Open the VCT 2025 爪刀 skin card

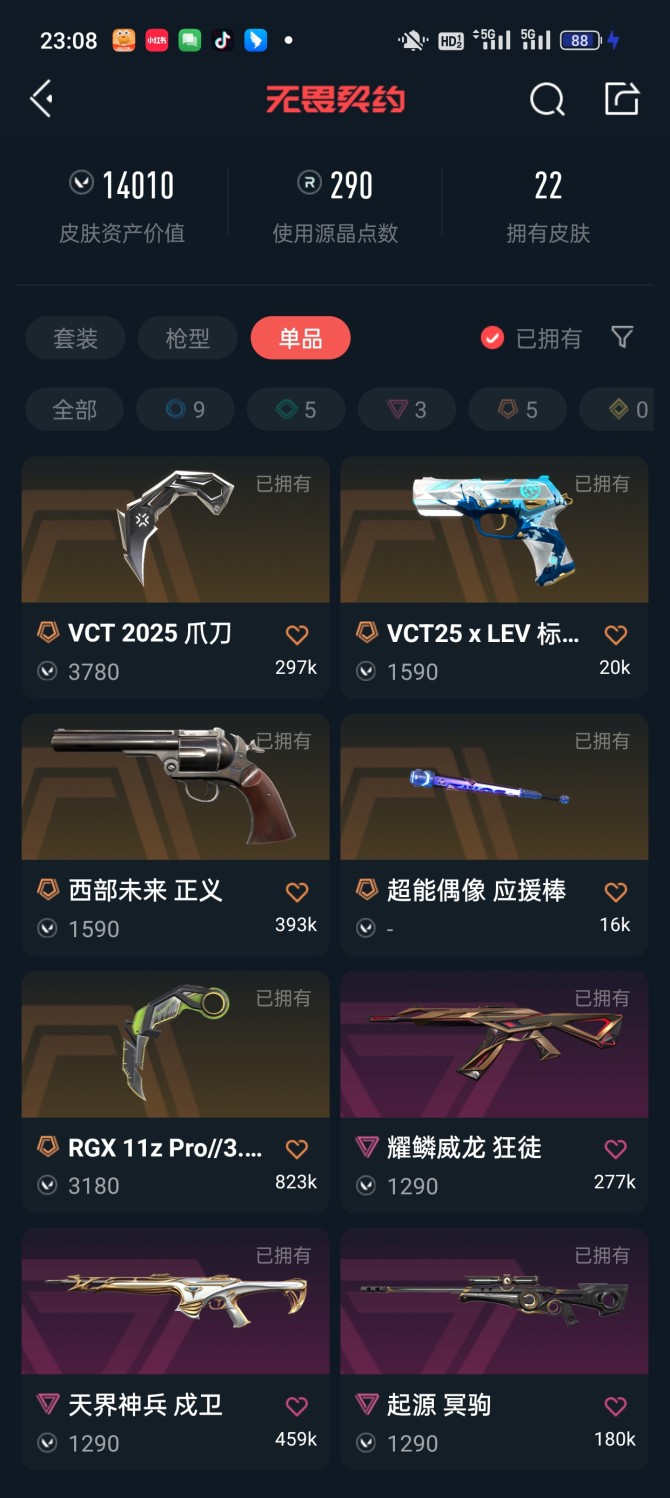pos(175,560)
